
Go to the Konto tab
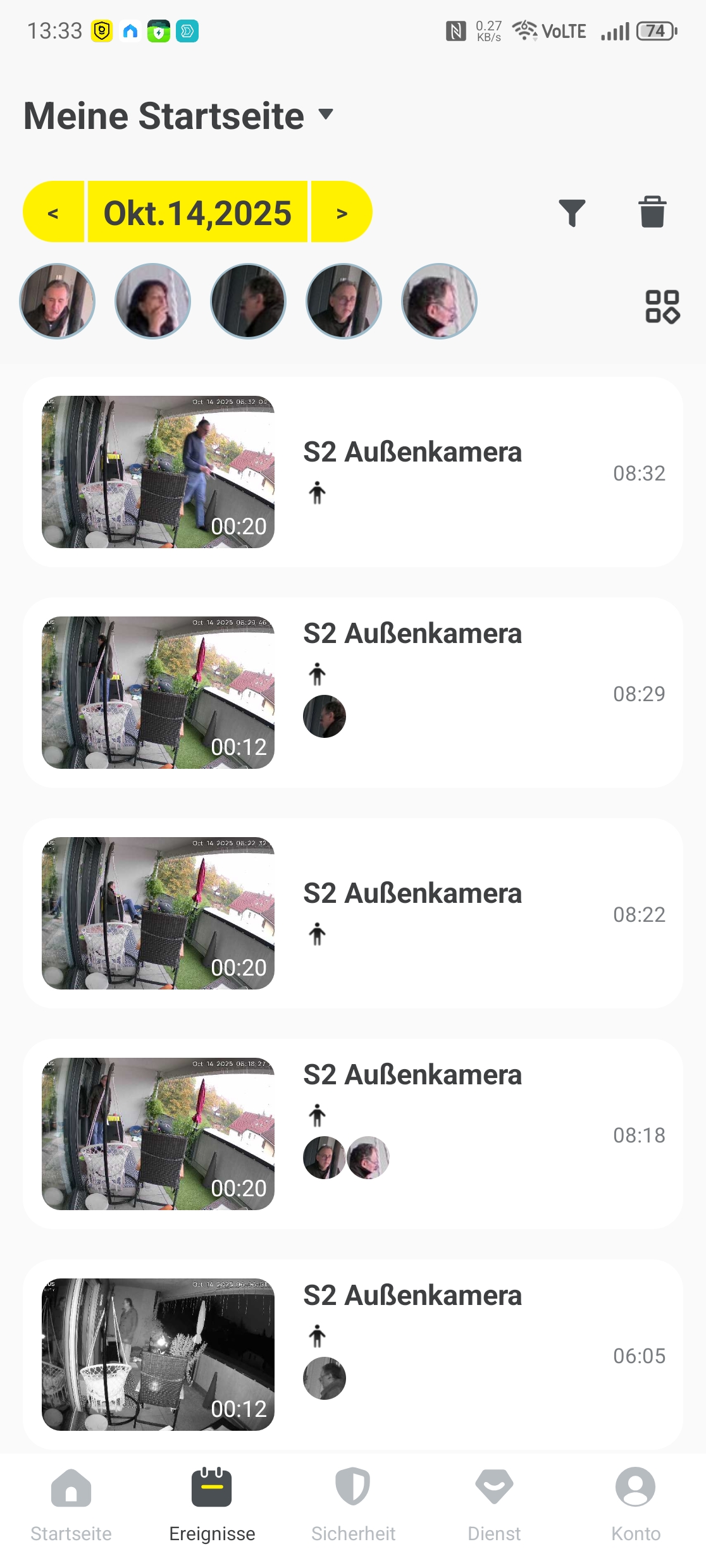click(x=635, y=1505)
